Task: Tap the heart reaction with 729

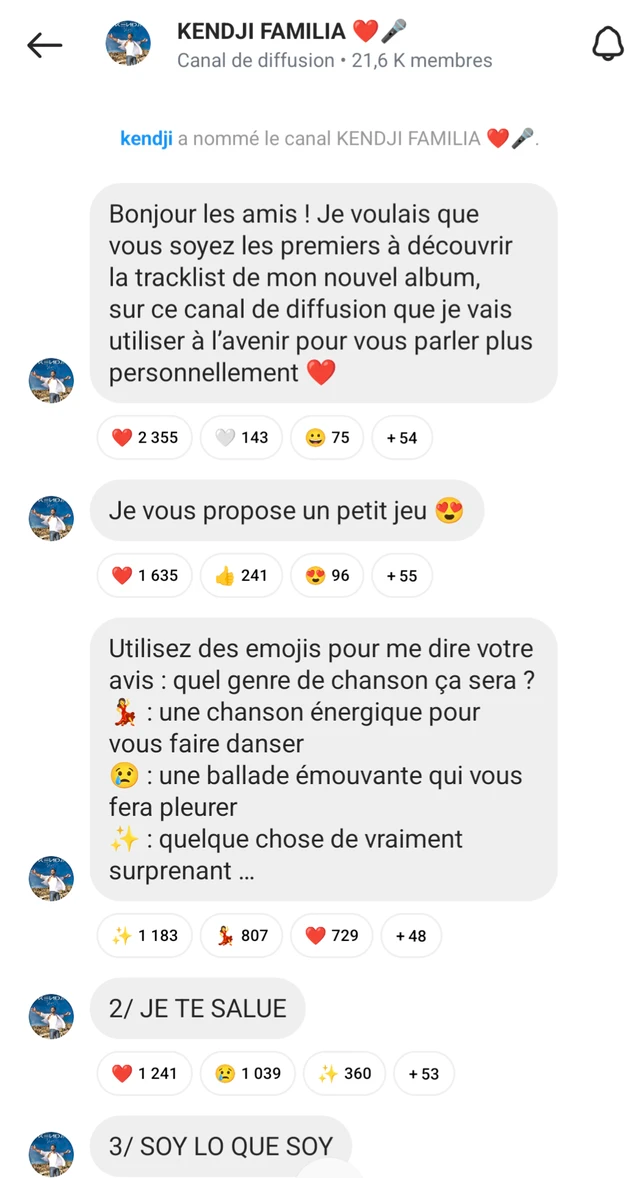Action: pos(331,935)
